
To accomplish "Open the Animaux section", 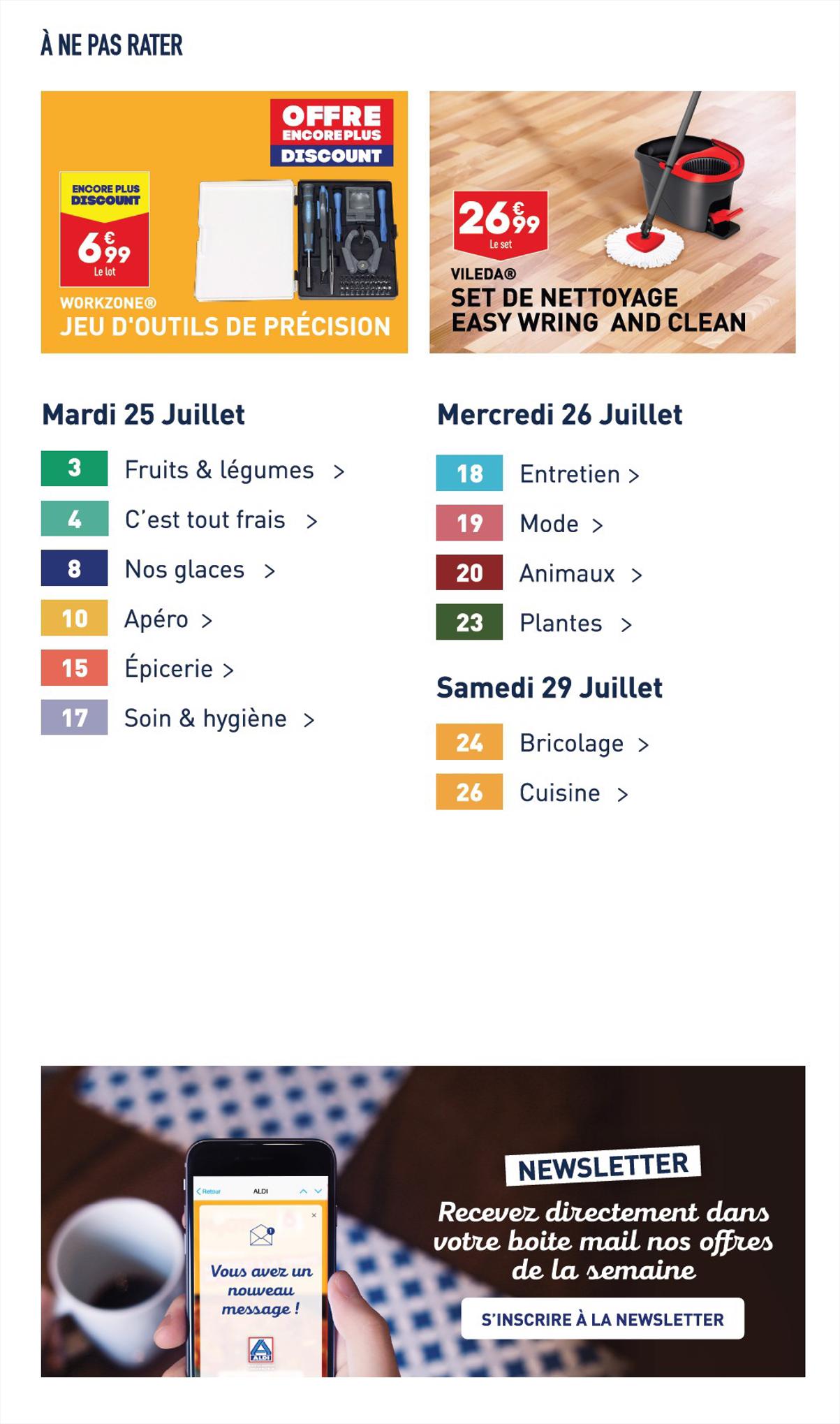I will [566, 574].
